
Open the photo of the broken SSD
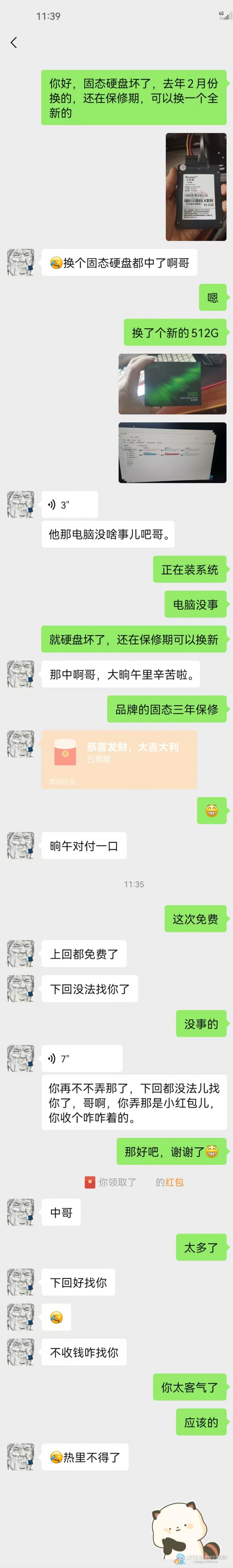196,187
